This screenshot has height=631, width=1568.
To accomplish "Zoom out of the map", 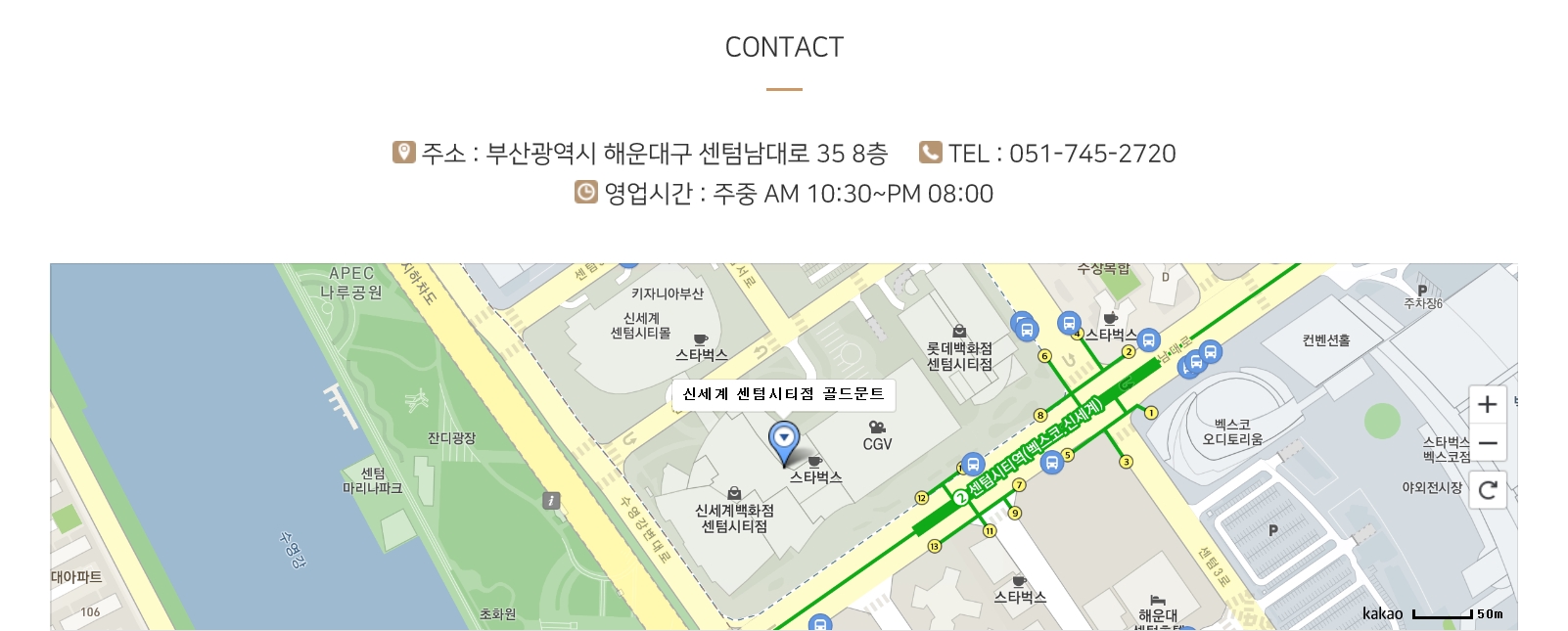I will (1487, 443).
